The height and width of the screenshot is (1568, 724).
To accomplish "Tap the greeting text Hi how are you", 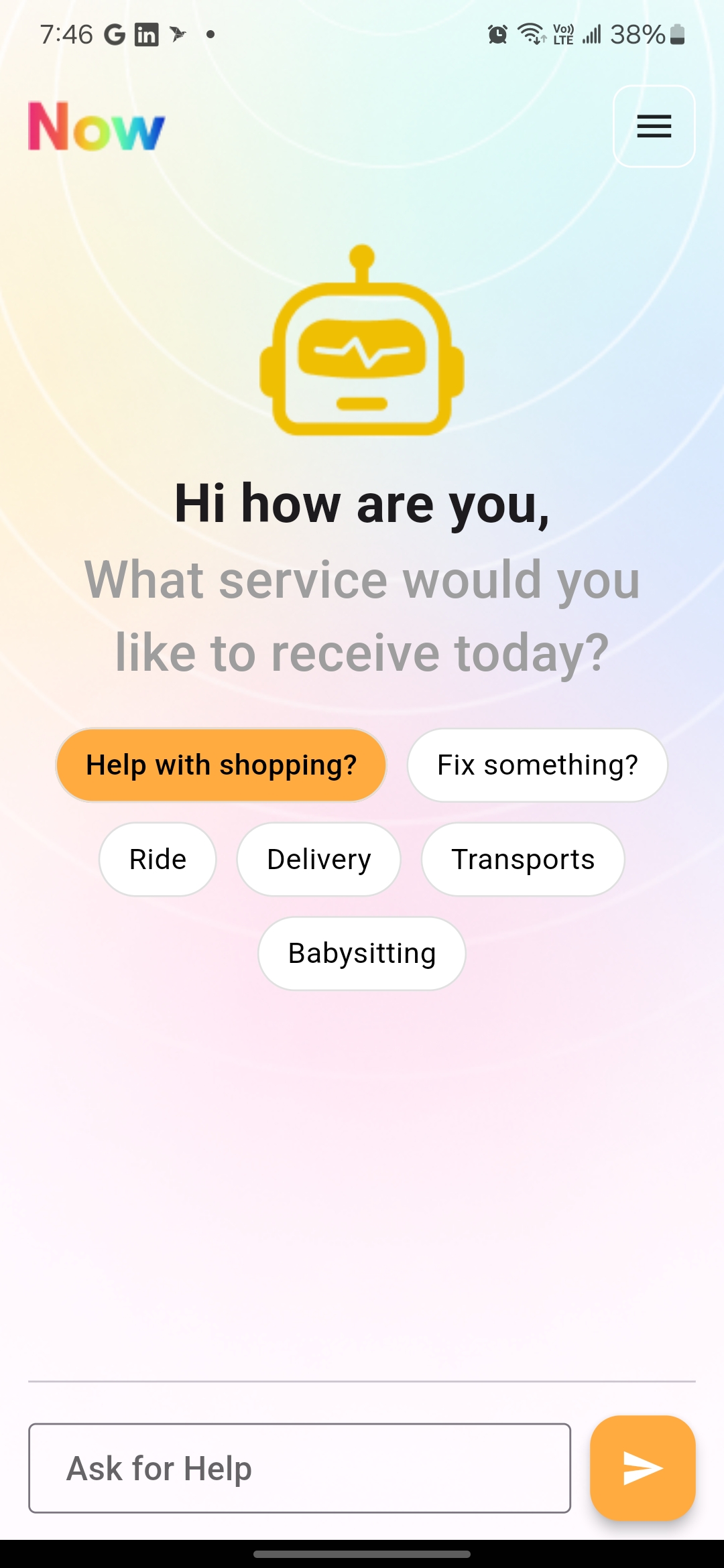I will 362,504.
